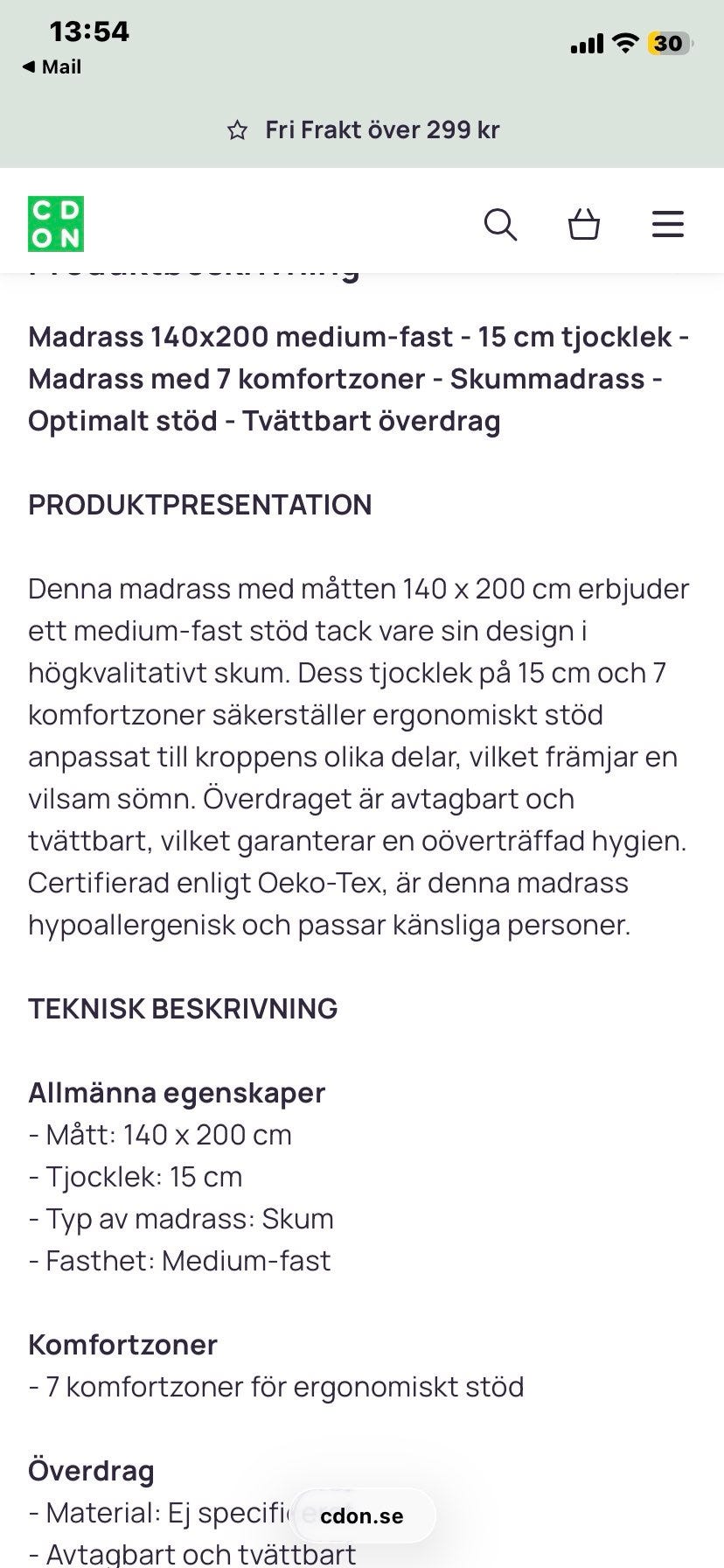This screenshot has height=1568, width=724.
Task: Go to the CDON home logo
Action: click(56, 224)
